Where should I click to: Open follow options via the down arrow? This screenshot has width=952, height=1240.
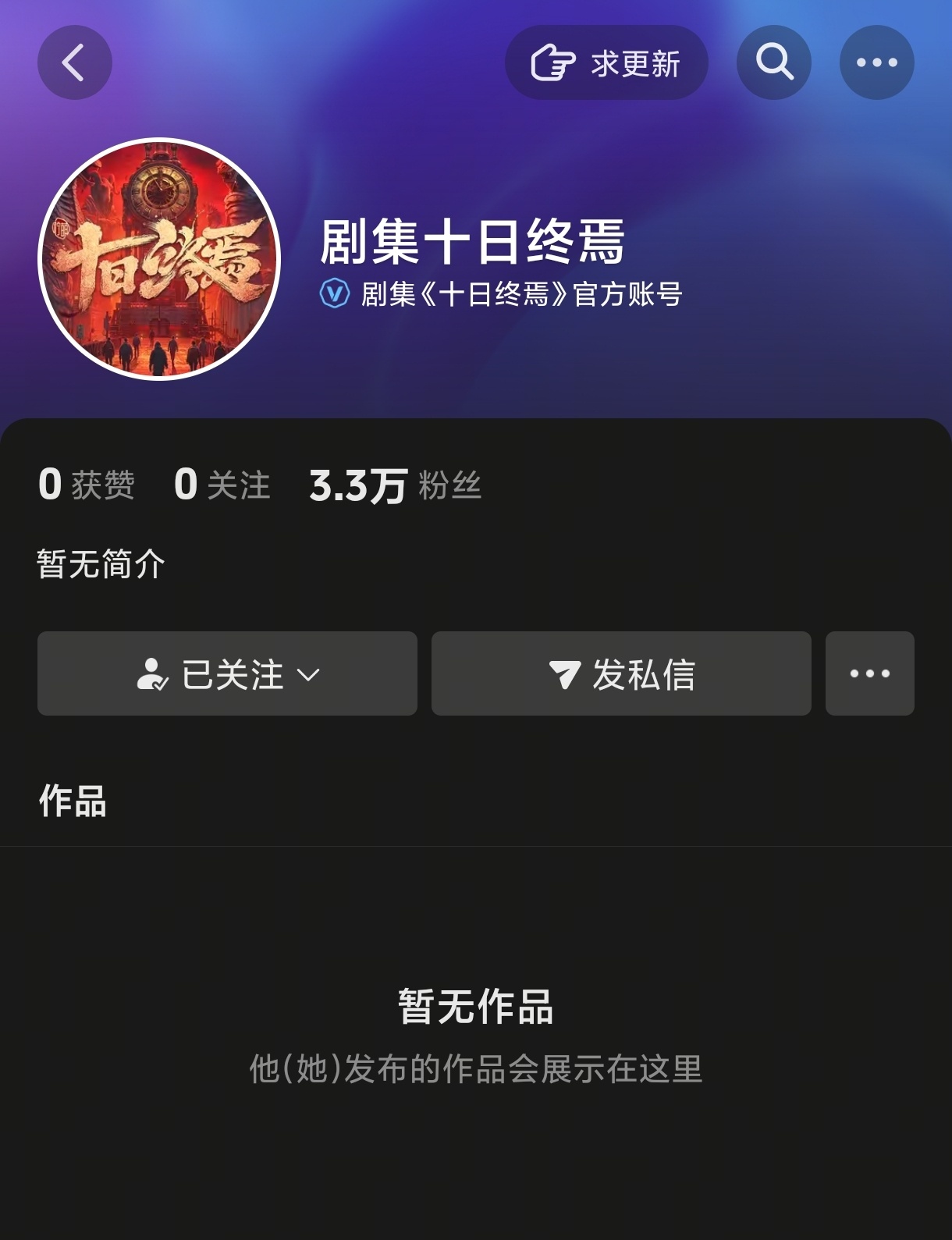311,676
